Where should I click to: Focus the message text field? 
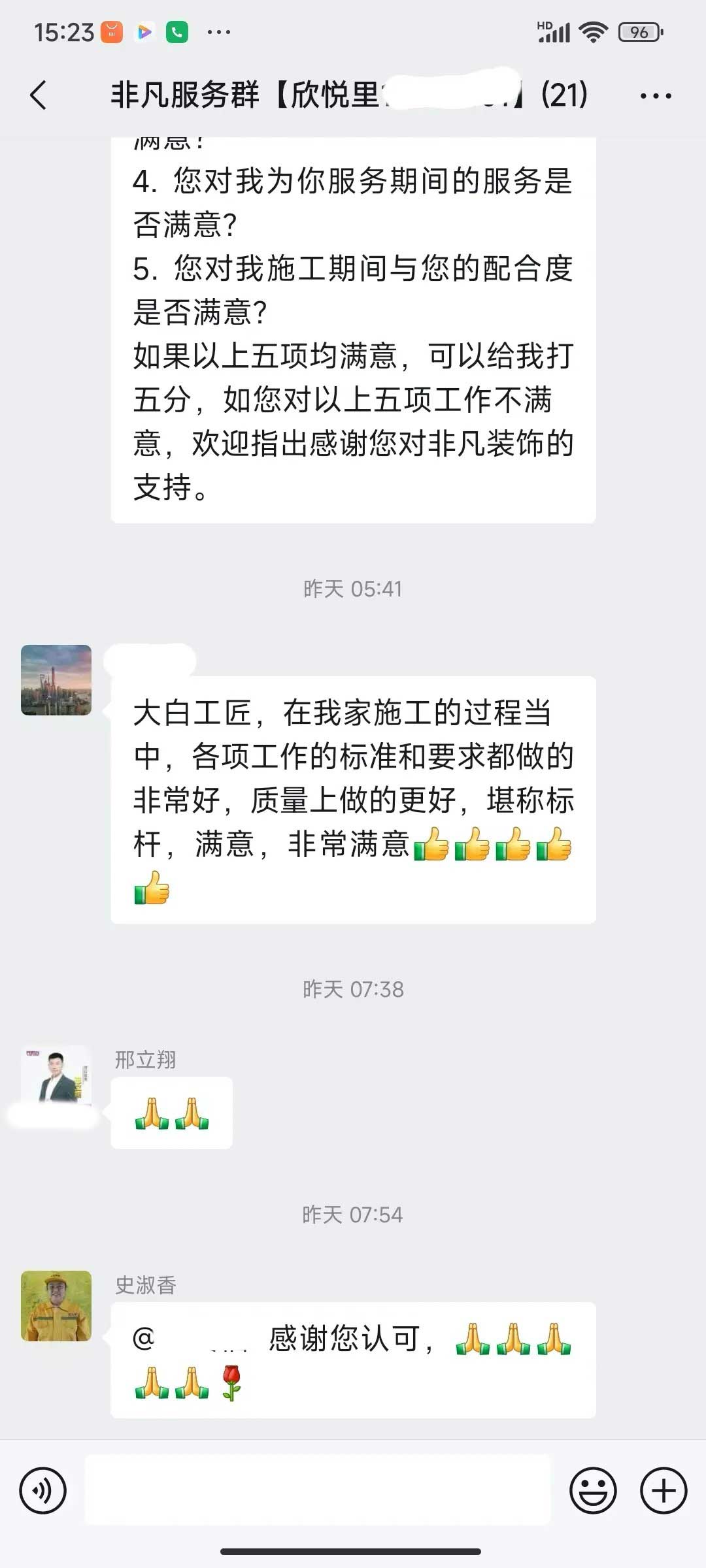[318, 1490]
